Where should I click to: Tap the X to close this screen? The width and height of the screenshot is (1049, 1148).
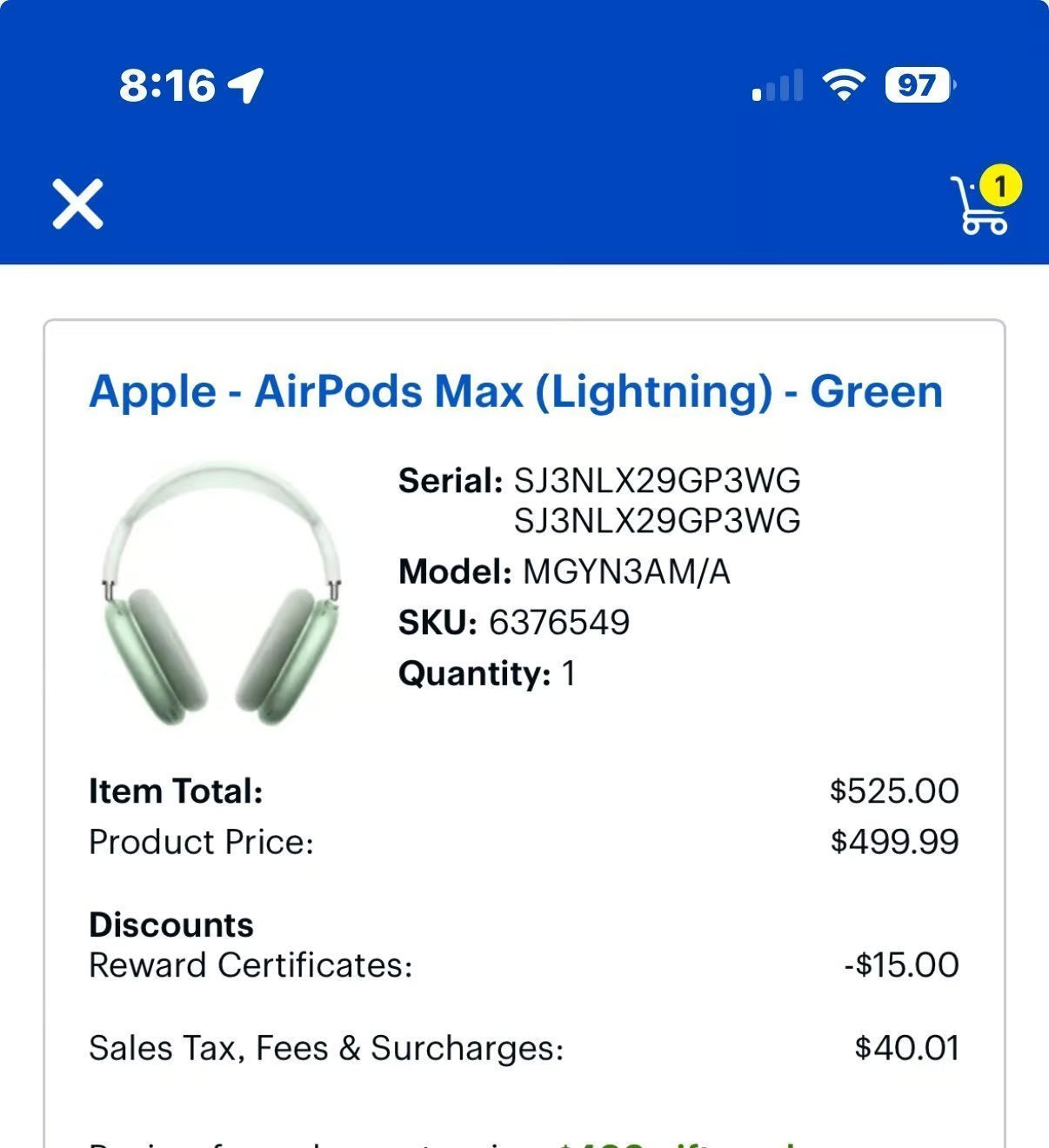click(78, 206)
